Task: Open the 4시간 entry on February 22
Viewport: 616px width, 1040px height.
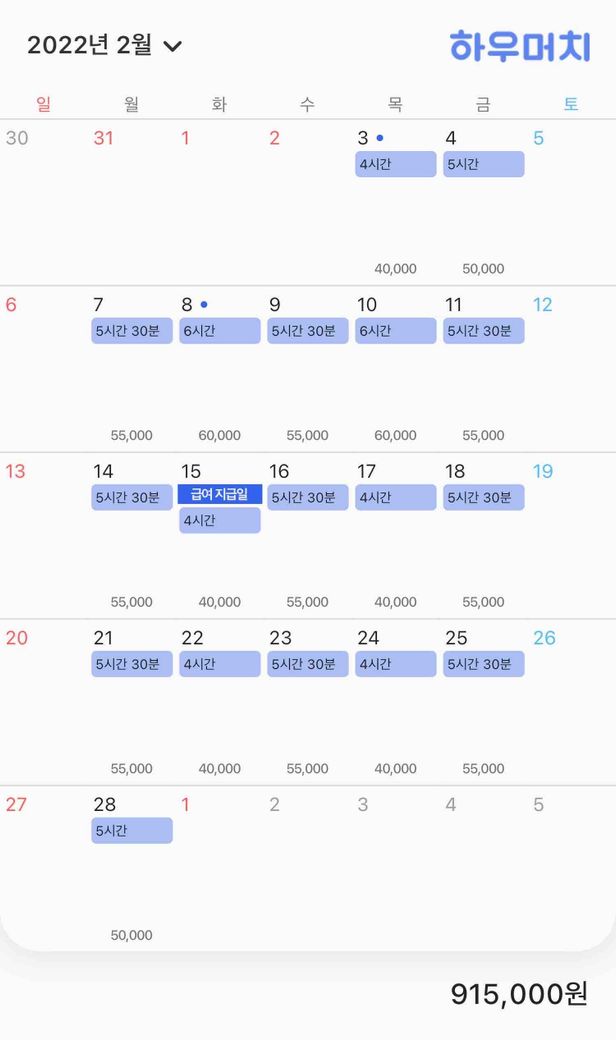Action: [220, 664]
